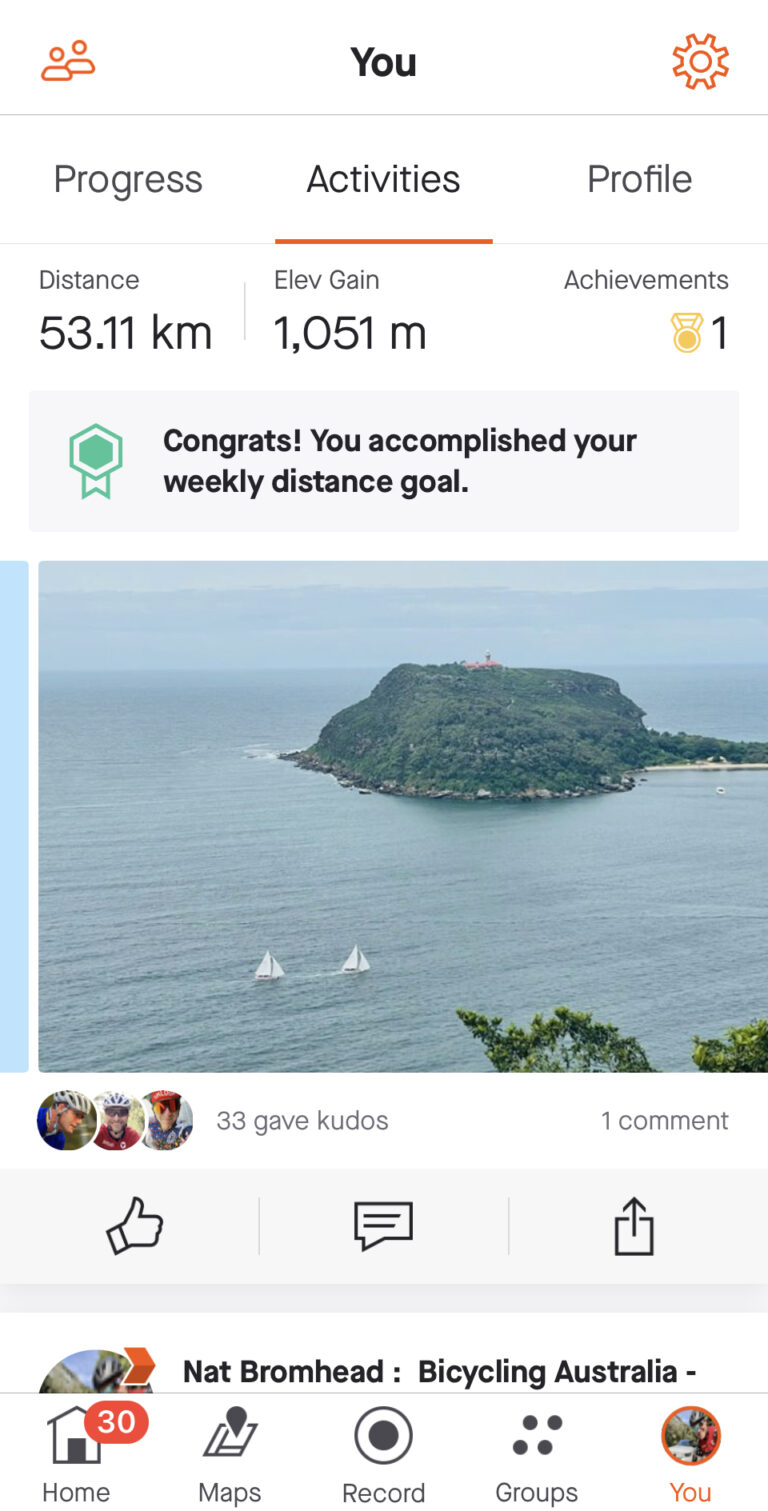This screenshot has height=1511, width=768.
Task: Give kudos with the thumbs up icon
Action: [135, 1226]
